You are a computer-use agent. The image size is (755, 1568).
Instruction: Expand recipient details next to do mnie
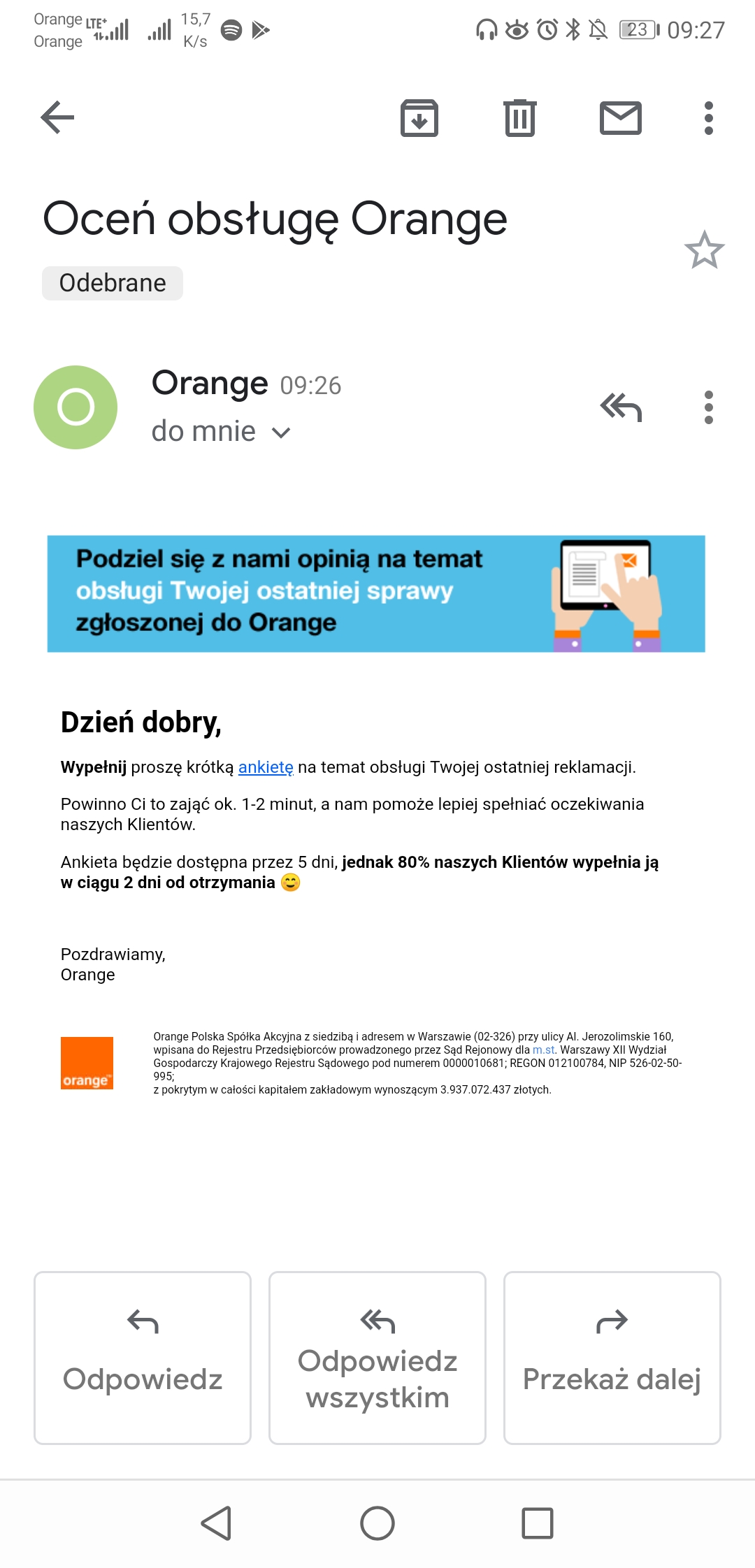[281, 433]
